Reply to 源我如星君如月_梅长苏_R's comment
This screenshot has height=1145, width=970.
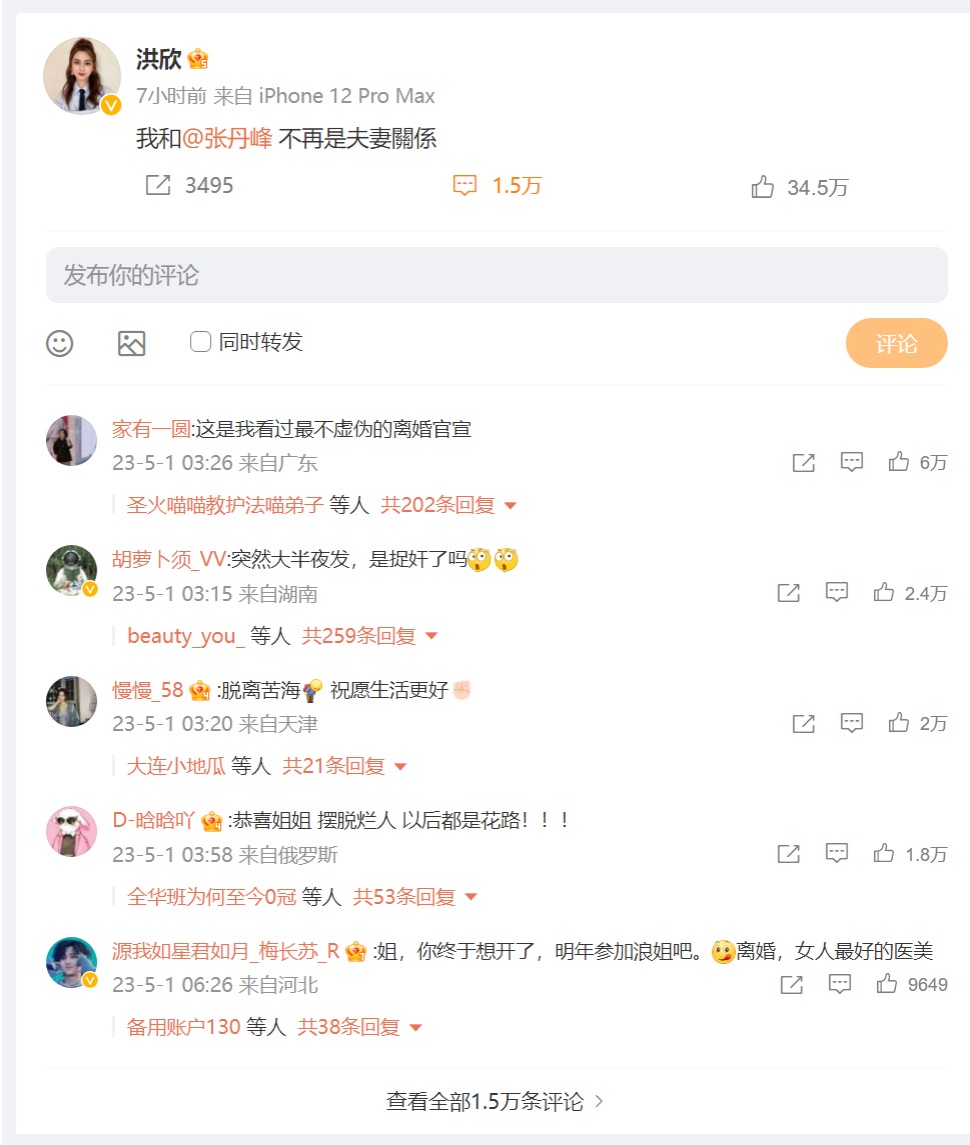point(839,985)
